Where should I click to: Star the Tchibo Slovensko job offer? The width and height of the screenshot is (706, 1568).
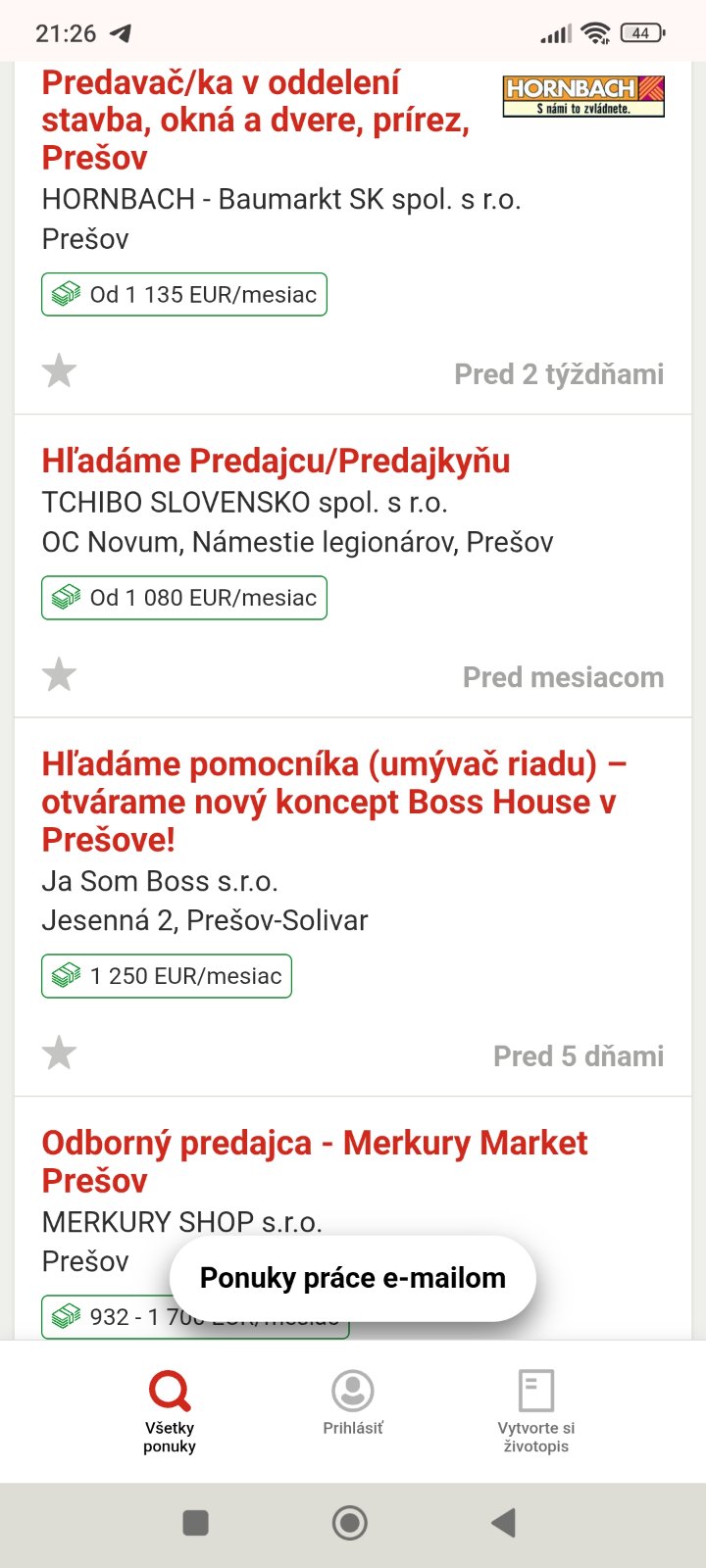60,675
